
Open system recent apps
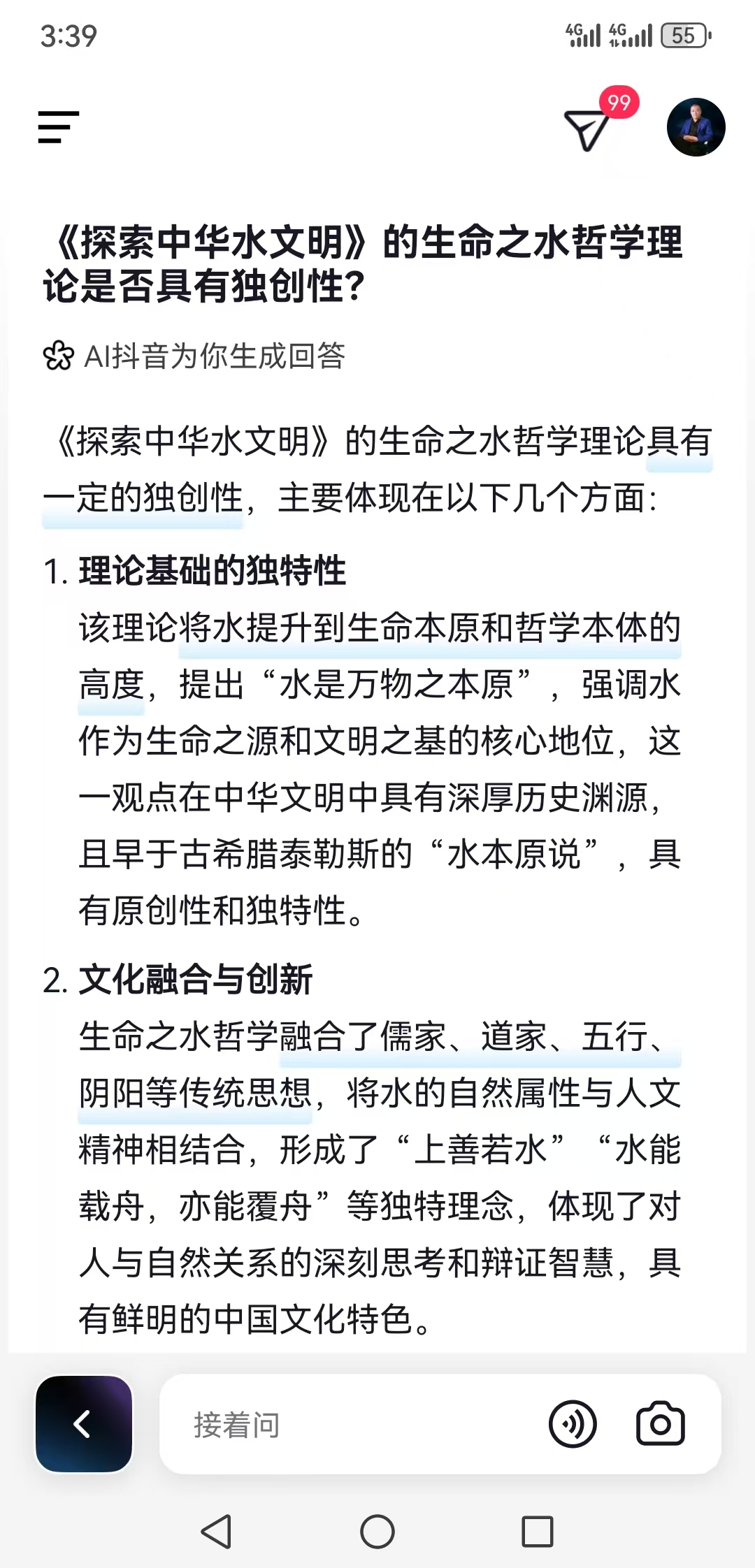538,1532
